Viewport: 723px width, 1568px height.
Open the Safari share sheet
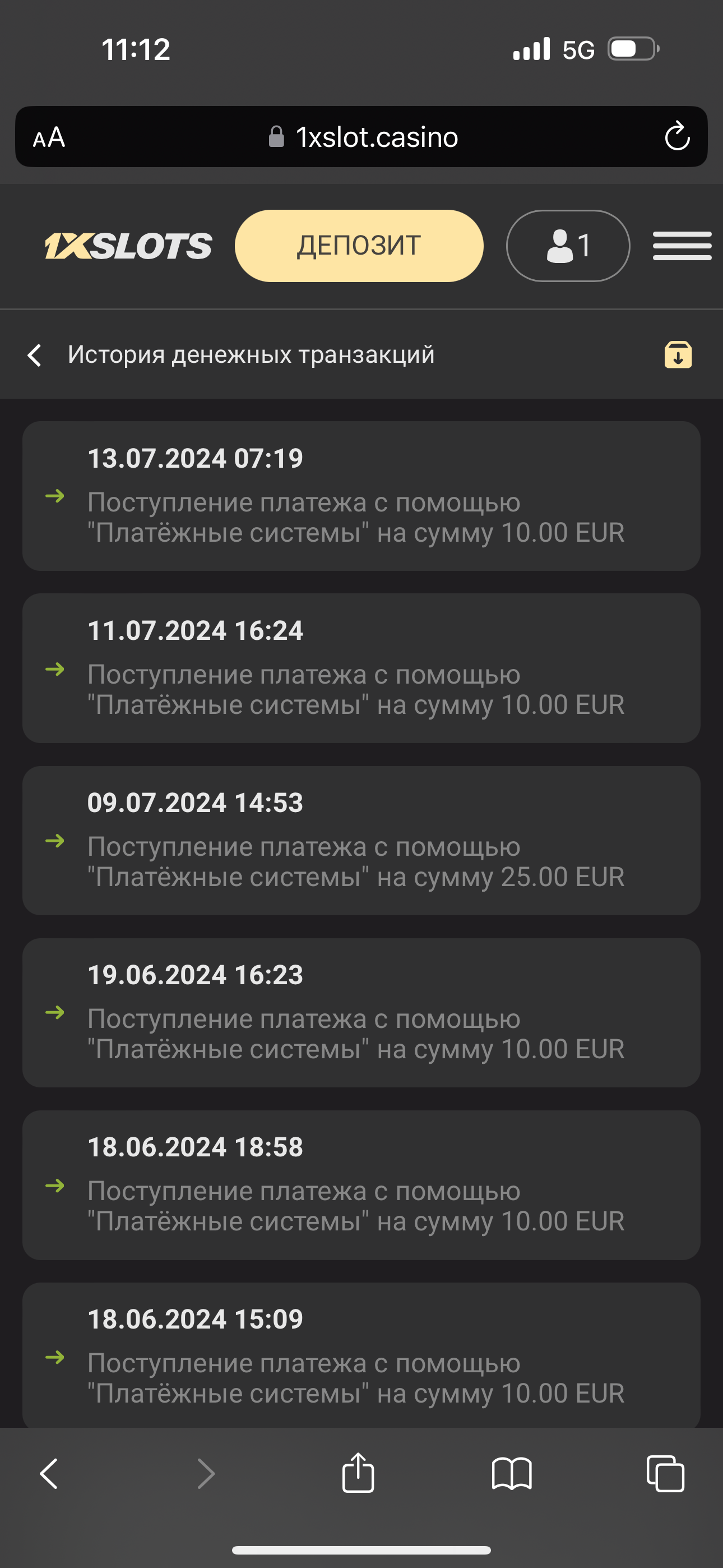click(x=358, y=1474)
